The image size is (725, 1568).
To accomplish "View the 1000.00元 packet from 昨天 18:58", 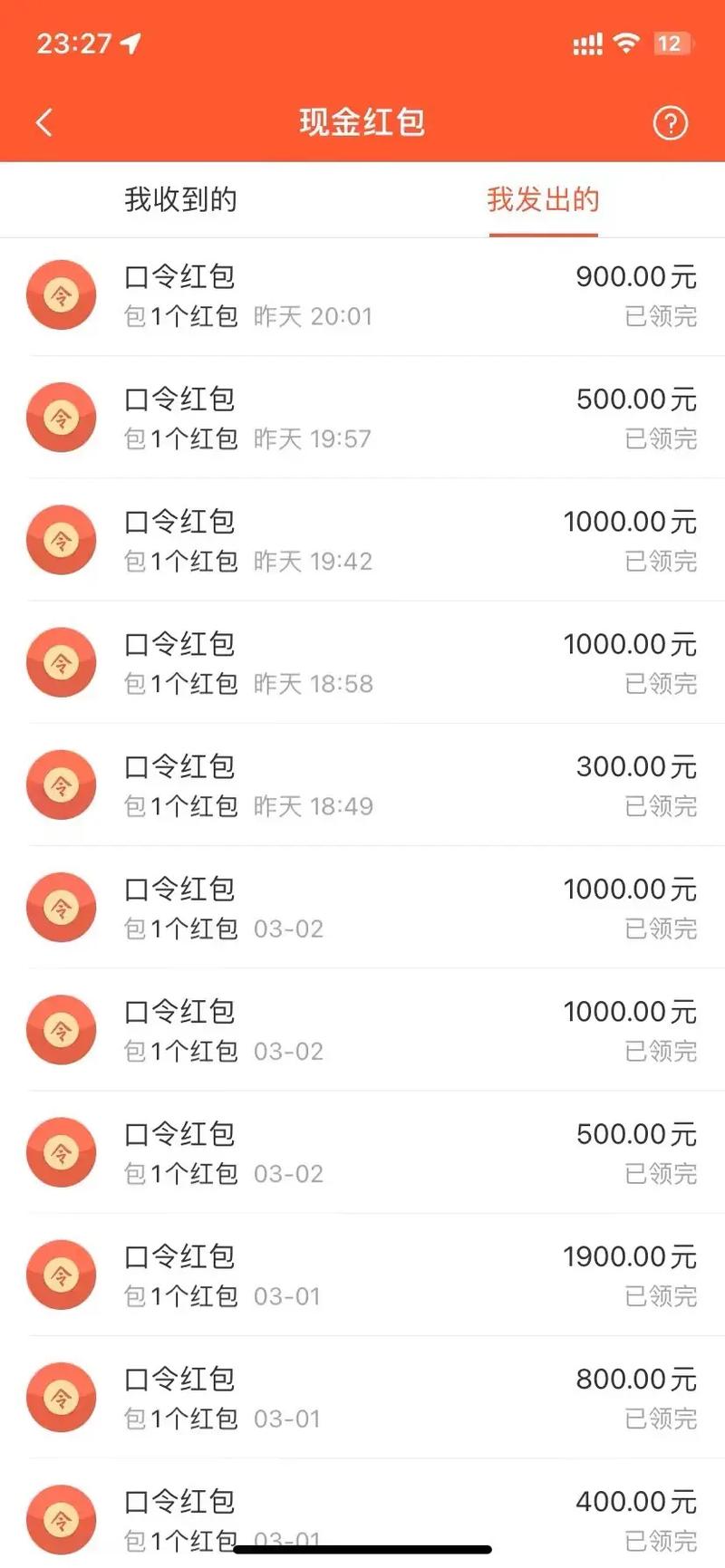I will point(362,662).
